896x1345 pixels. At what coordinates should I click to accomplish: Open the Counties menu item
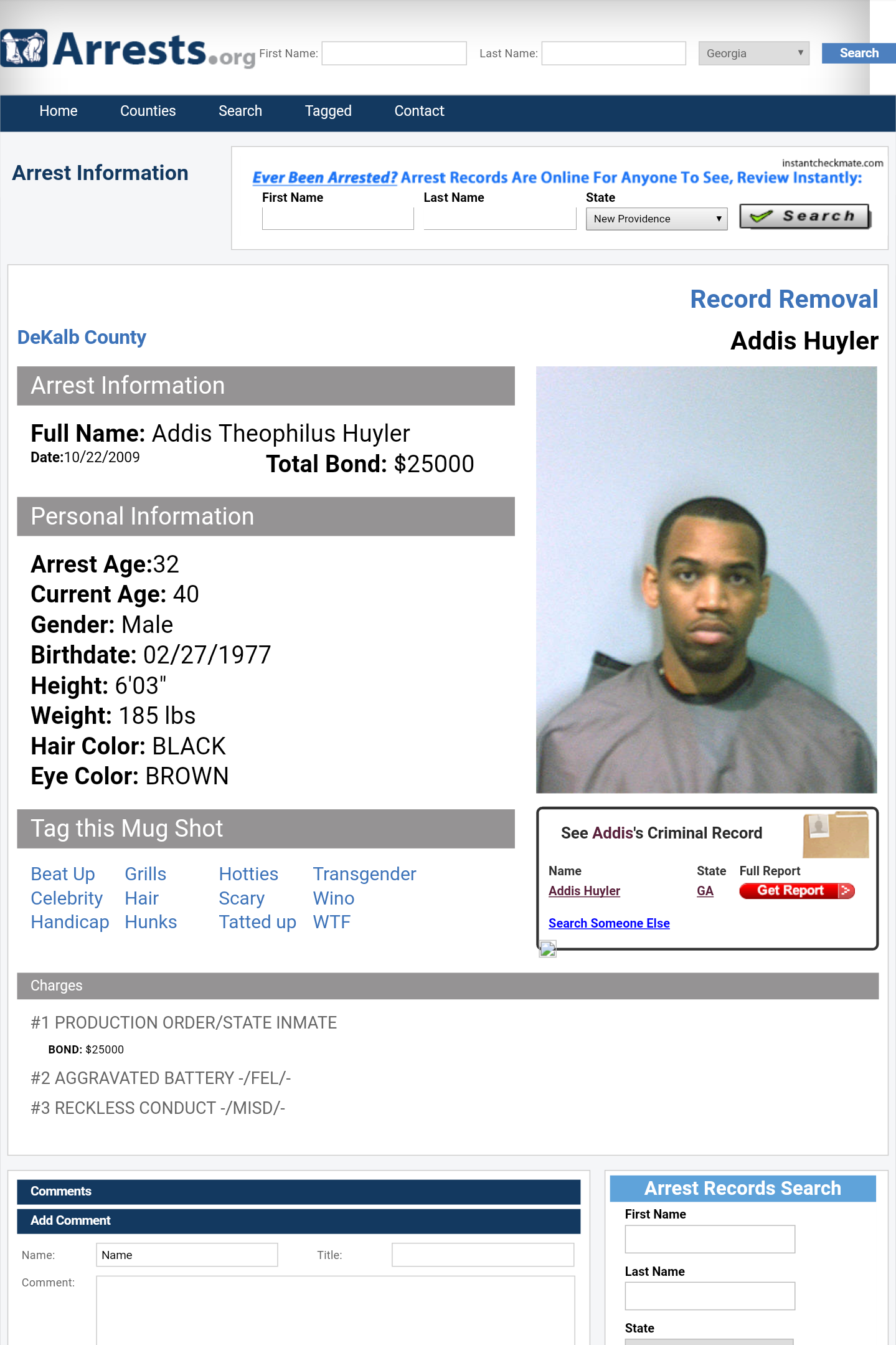coord(148,111)
